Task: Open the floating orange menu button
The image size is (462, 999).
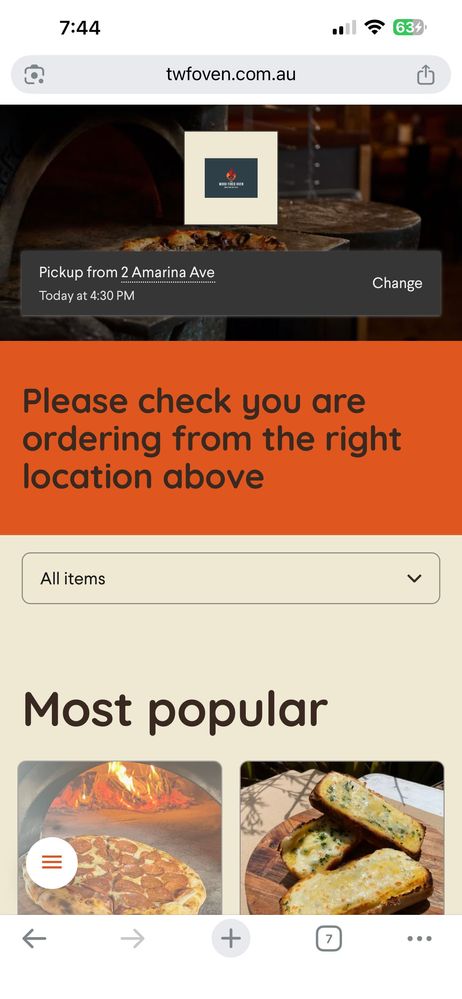Action: tap(52, 863)
